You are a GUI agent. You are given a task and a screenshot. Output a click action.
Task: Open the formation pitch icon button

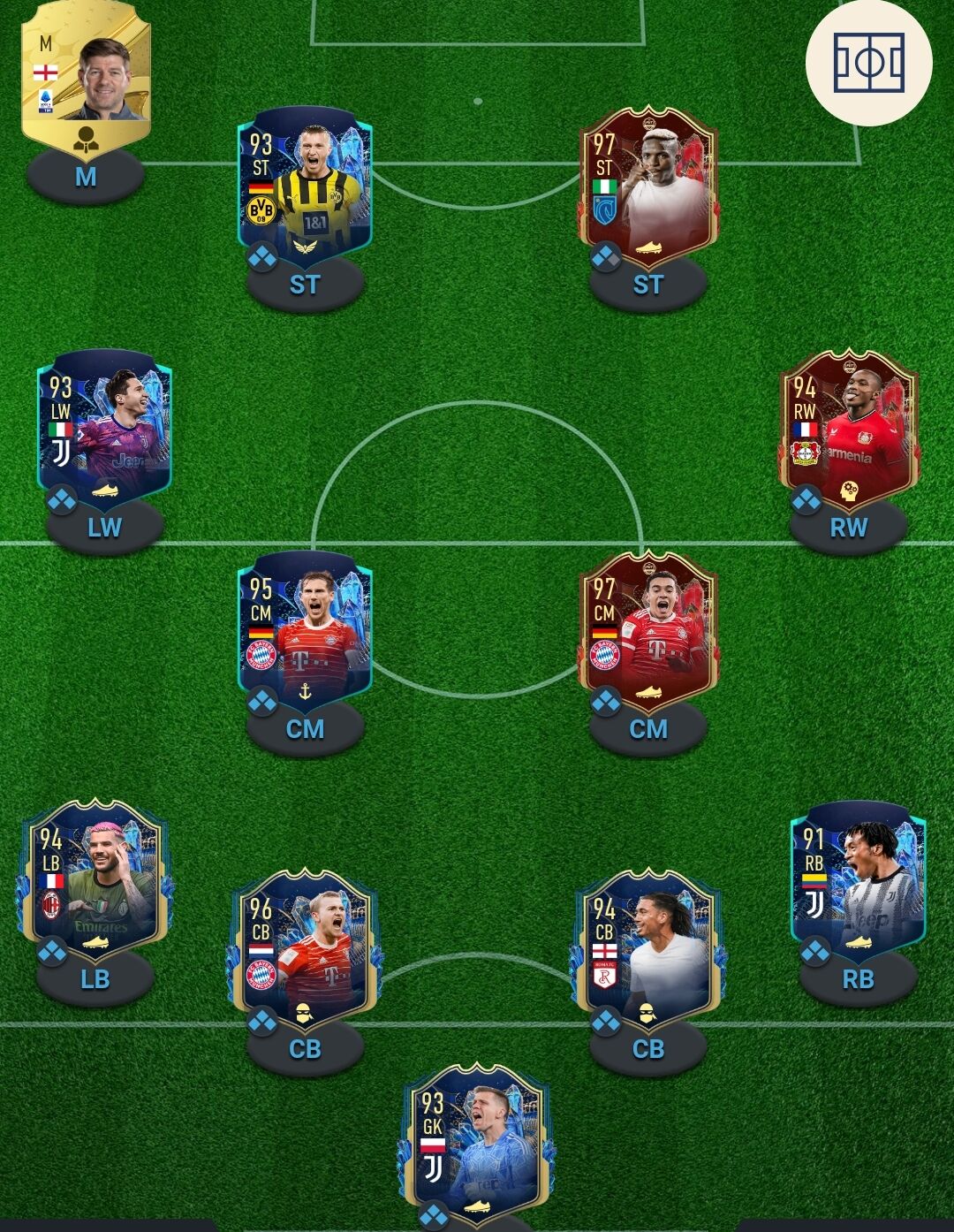point(868,63)
